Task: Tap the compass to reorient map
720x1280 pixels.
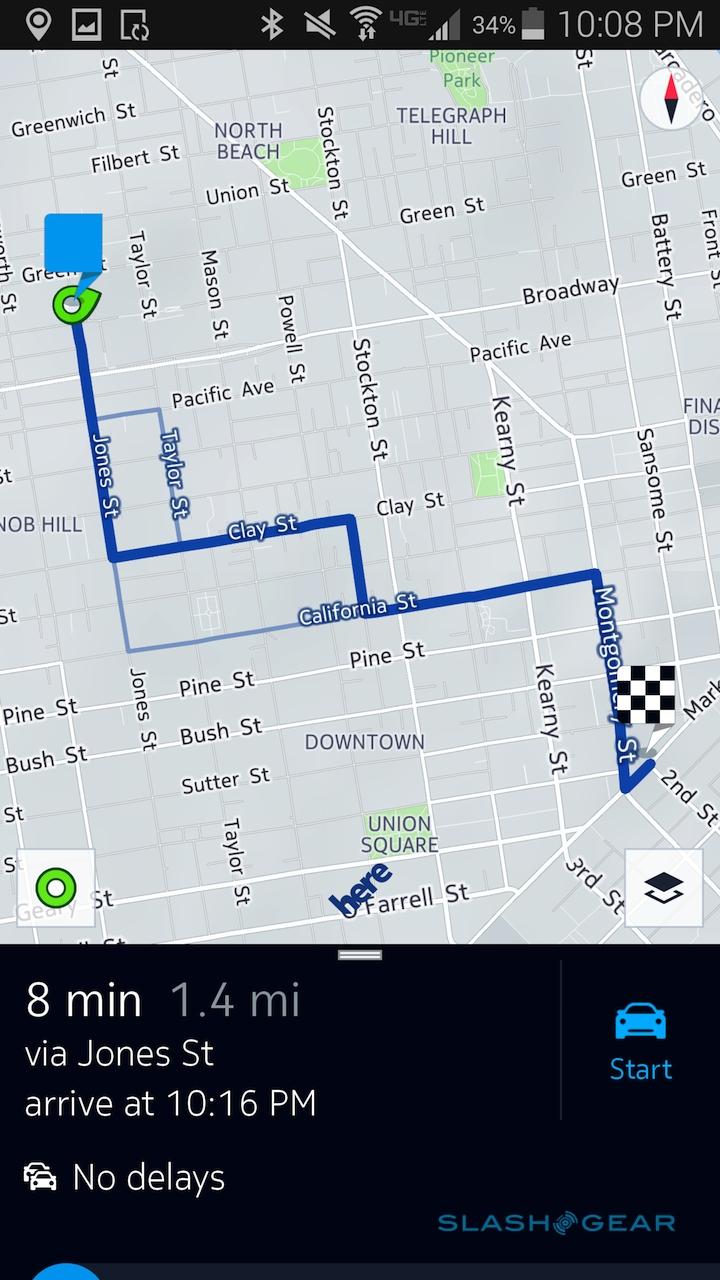Action: [x=670, y=100]
